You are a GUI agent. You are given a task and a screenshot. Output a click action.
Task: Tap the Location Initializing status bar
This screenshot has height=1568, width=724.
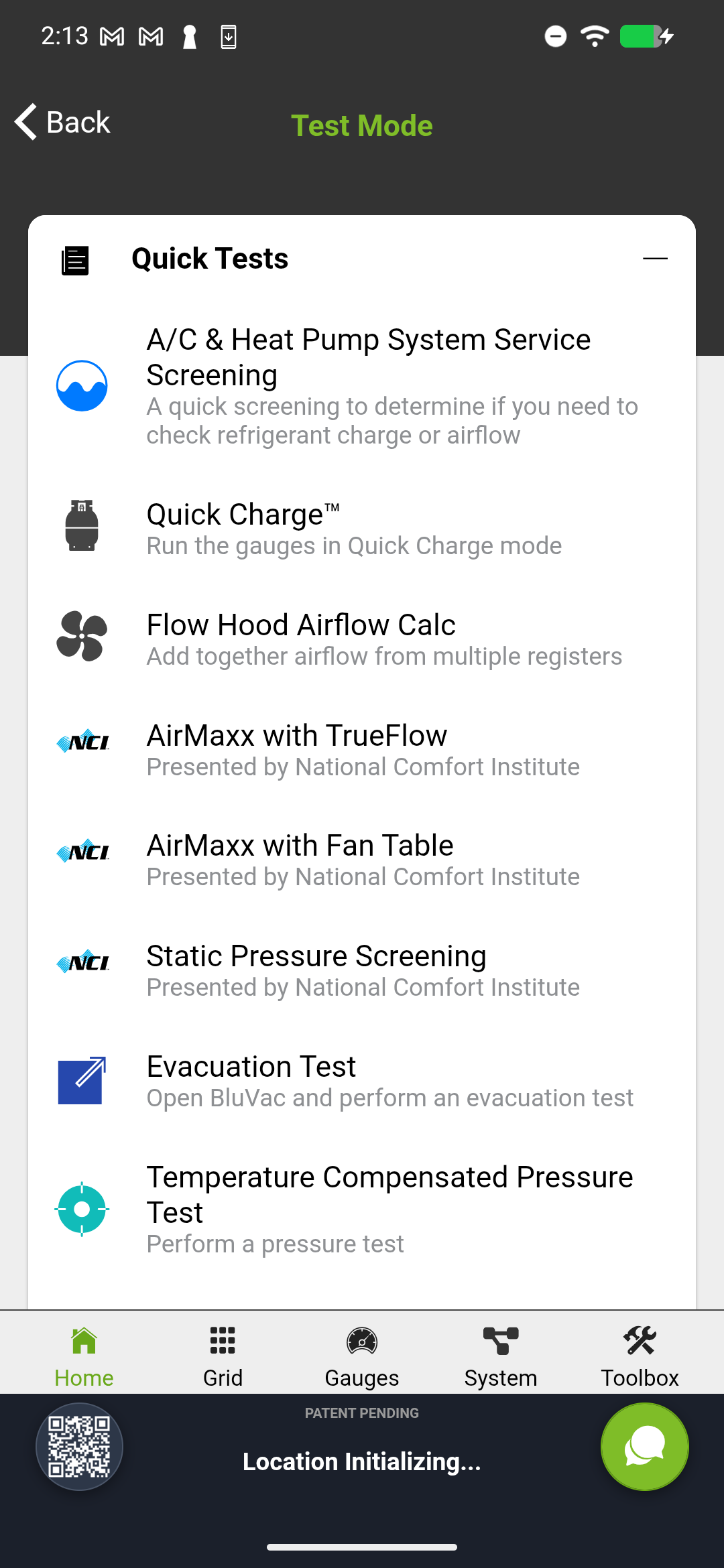coord(362,1461)
